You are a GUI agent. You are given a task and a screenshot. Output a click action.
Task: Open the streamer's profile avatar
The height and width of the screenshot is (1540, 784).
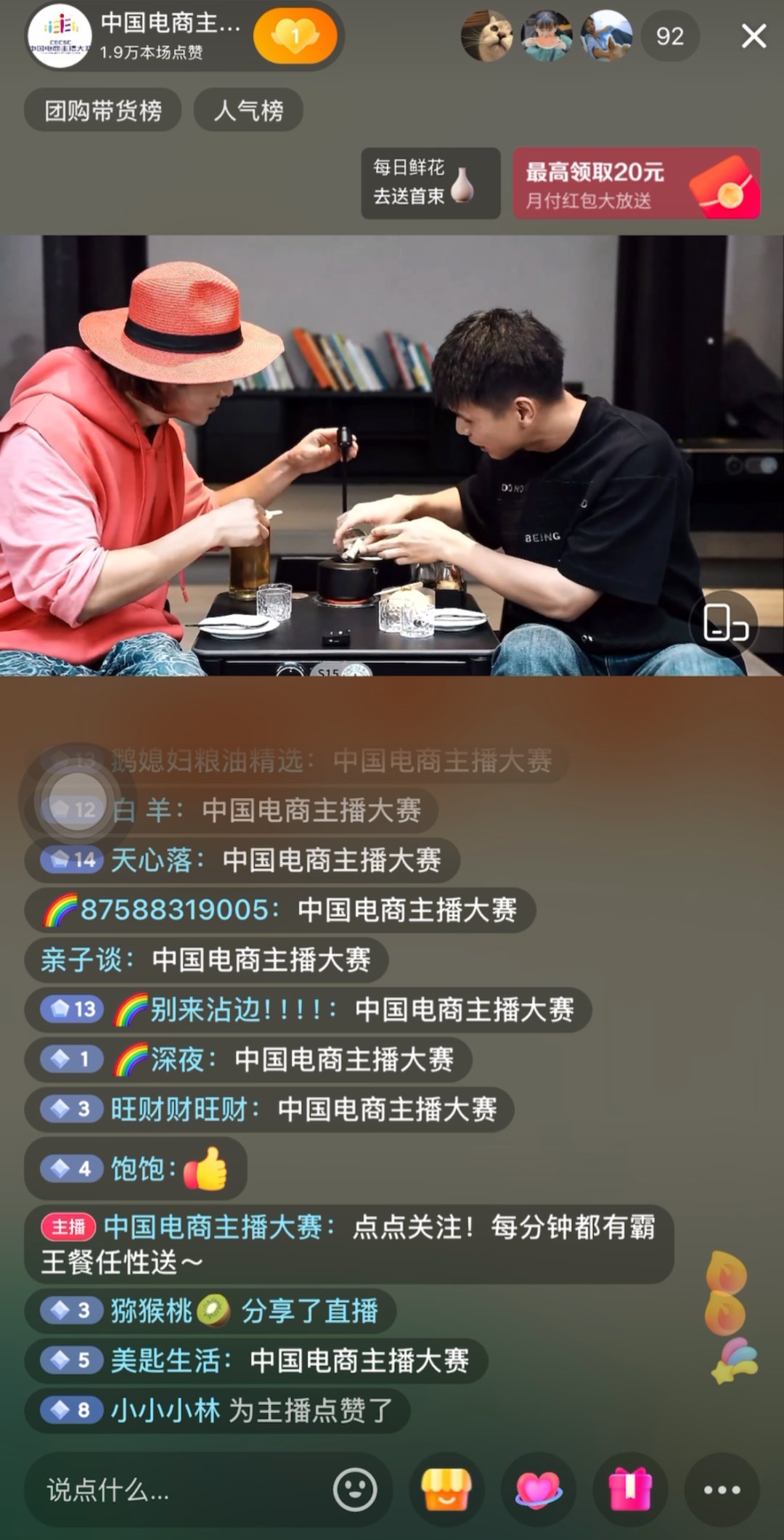tap(60, 36)
